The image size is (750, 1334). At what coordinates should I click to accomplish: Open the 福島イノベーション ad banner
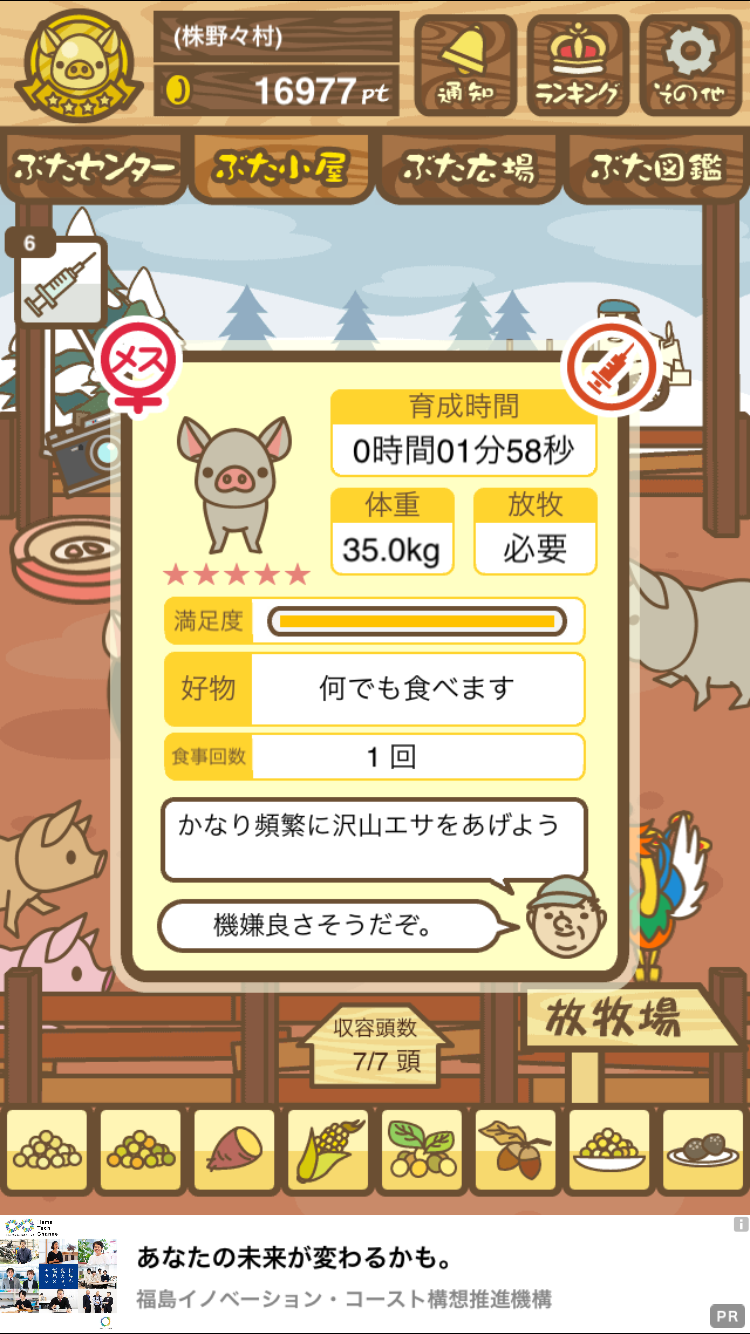pos(375,1274)
